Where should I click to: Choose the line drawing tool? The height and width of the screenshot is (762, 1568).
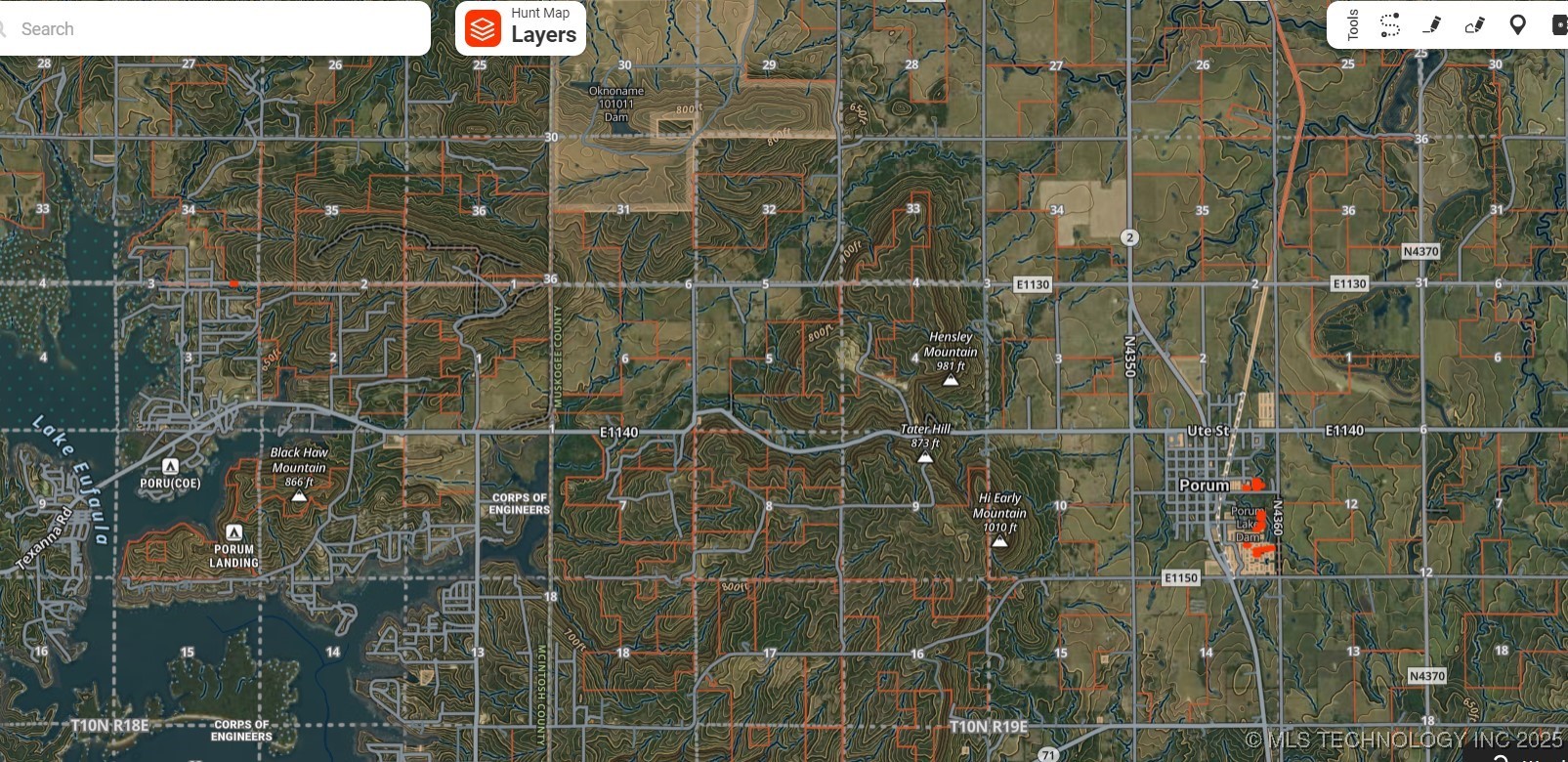pyautogui.click(x=1433, y=25)
